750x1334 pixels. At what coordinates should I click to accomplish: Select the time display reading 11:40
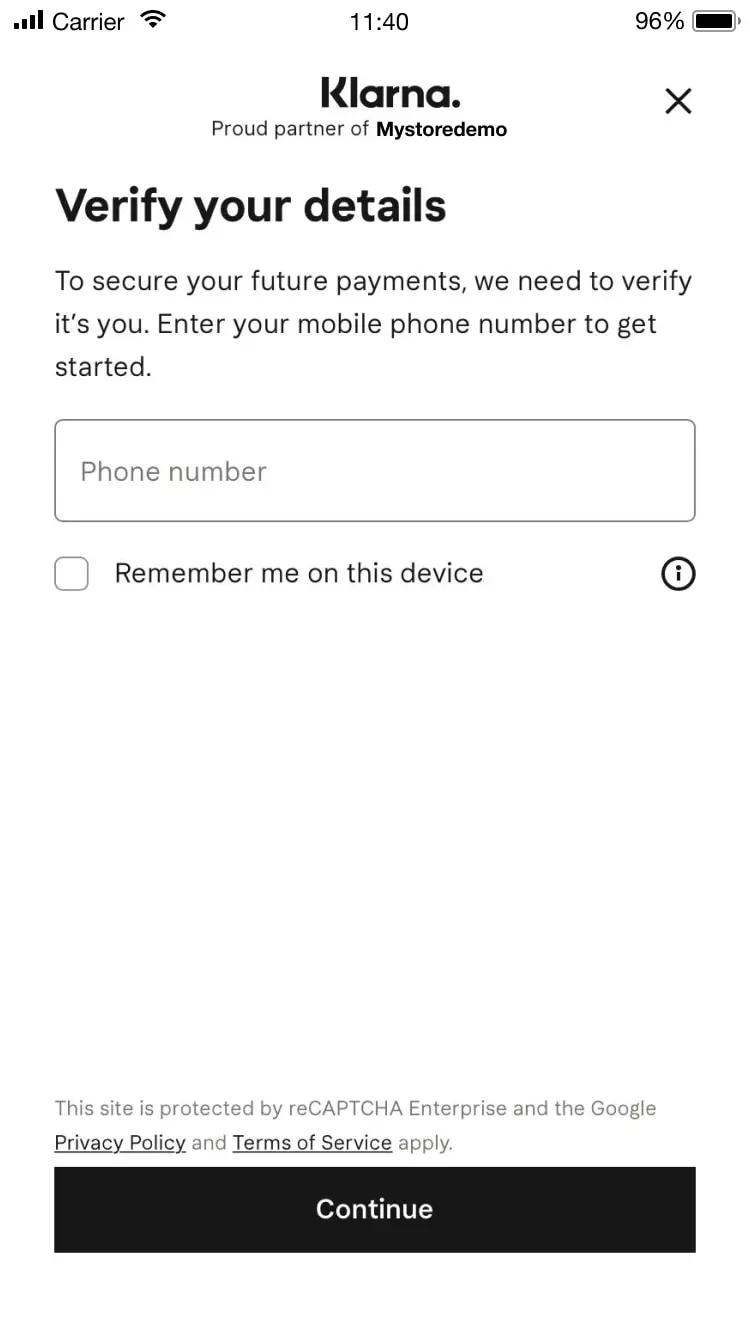coord(378,21)
